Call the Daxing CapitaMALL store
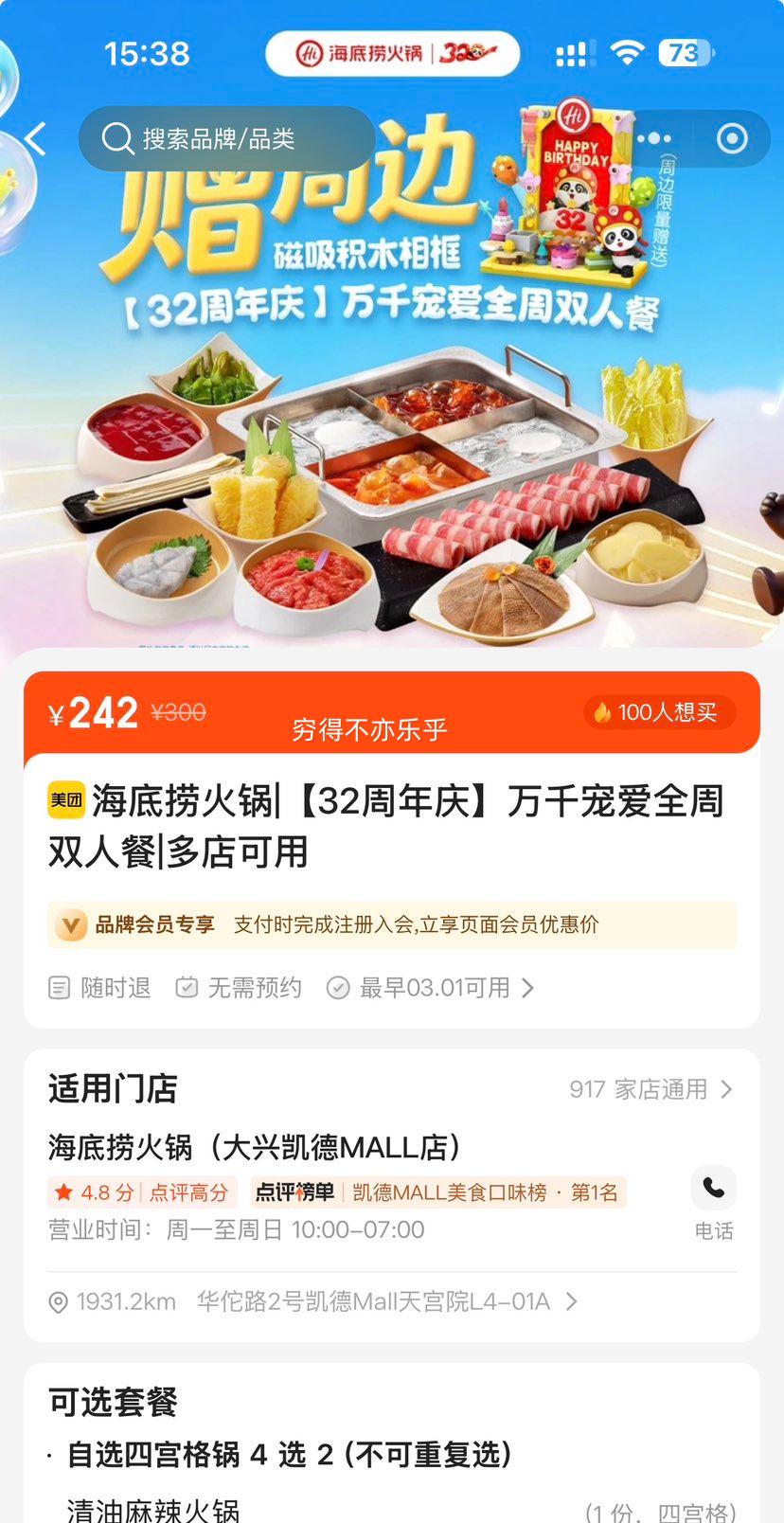Screen dimensions: 784x1523 coord(713,1201)
